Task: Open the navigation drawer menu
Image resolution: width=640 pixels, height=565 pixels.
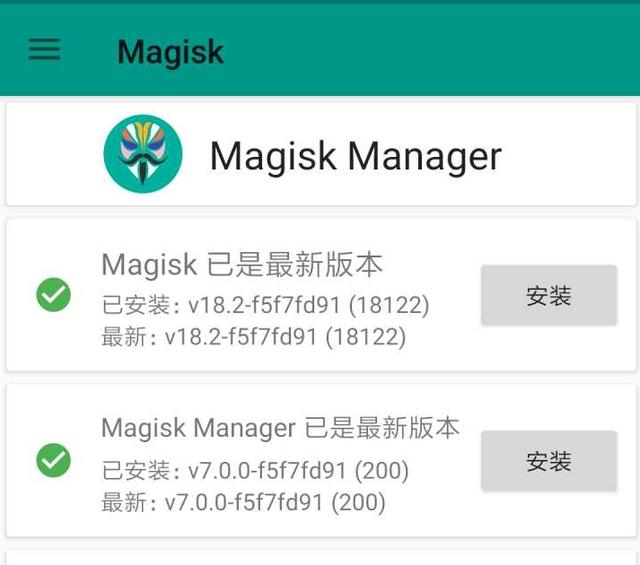Action: coord(44,50)
